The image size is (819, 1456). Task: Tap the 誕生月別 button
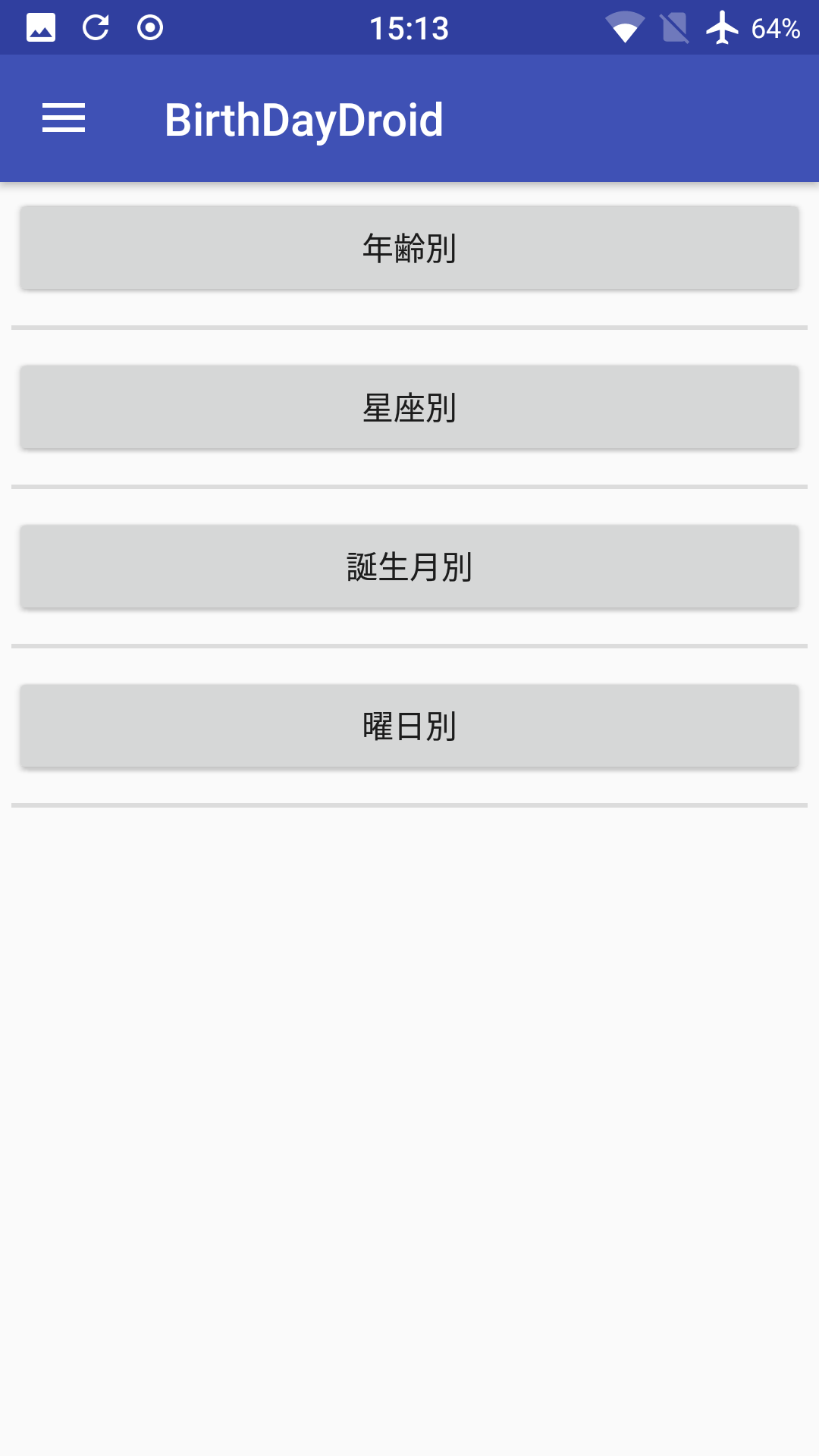click(409, 566)
